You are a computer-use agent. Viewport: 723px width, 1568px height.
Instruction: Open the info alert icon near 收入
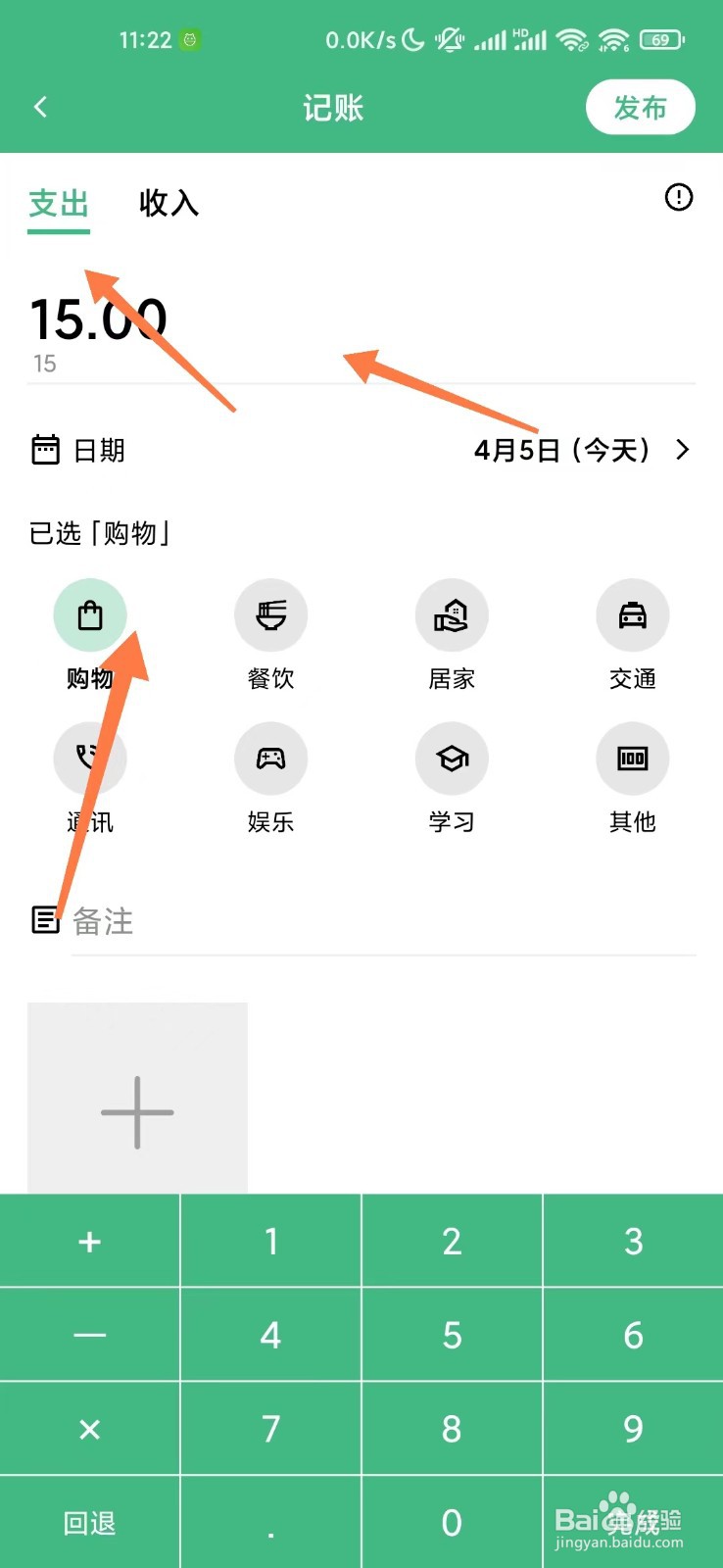[678, 198]
